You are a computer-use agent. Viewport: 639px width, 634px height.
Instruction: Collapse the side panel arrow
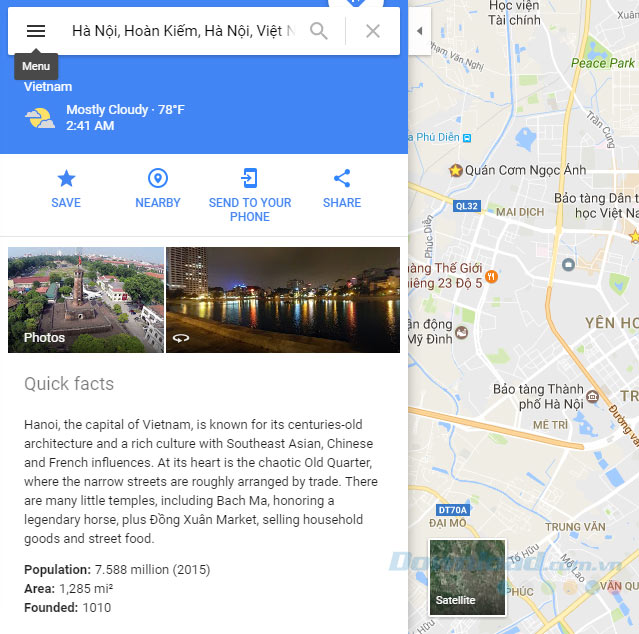(419, 31)
